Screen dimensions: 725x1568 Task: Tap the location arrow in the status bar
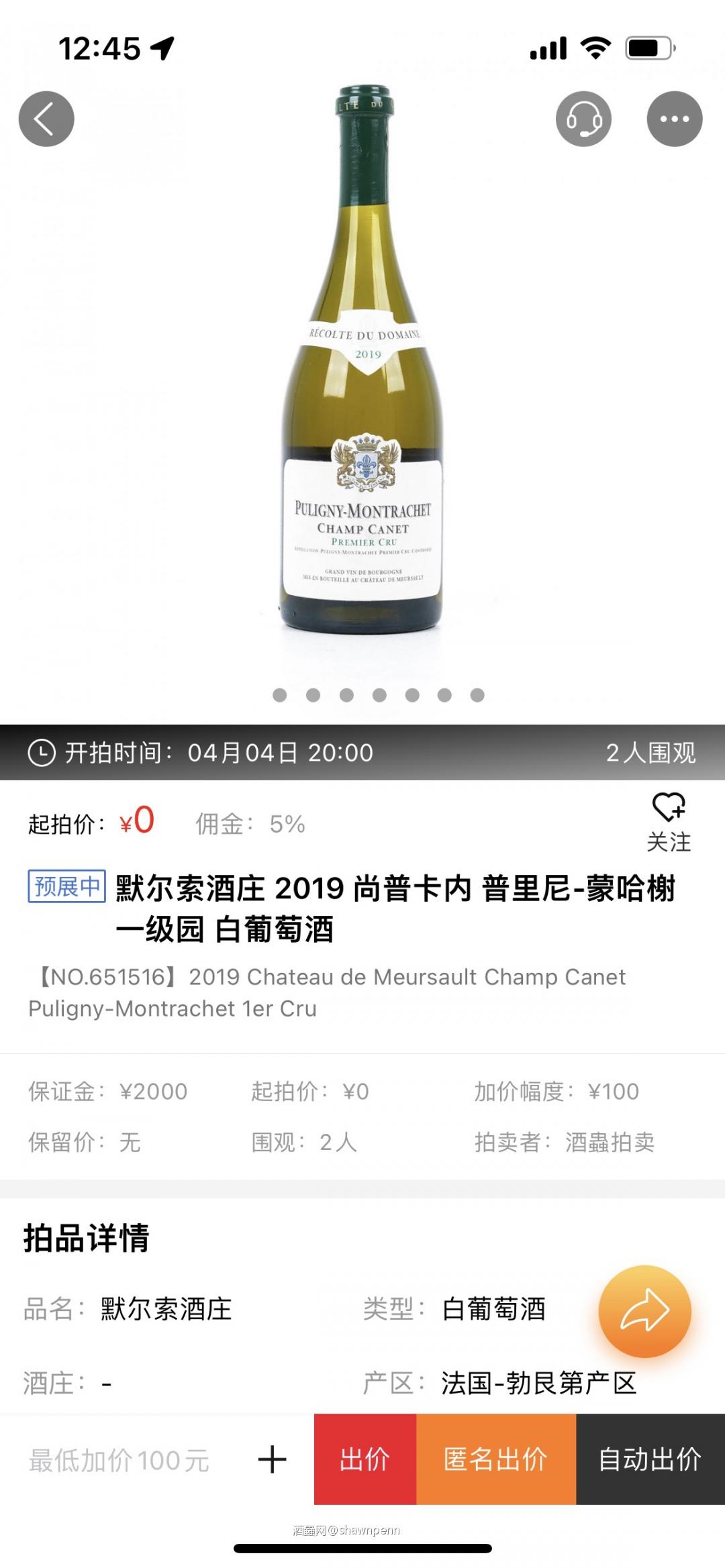(162, 47)
